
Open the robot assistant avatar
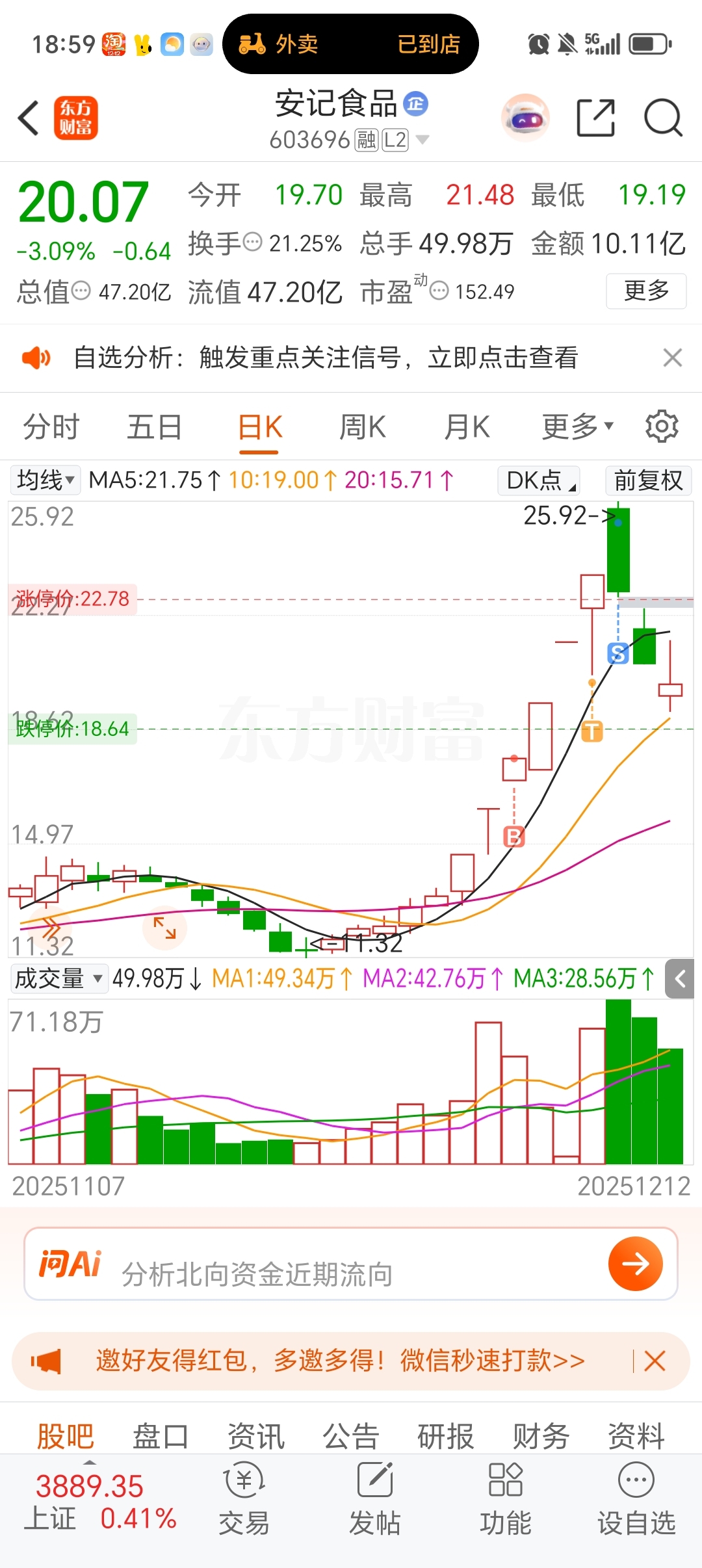pyautogui.click(x=525, y=118)
